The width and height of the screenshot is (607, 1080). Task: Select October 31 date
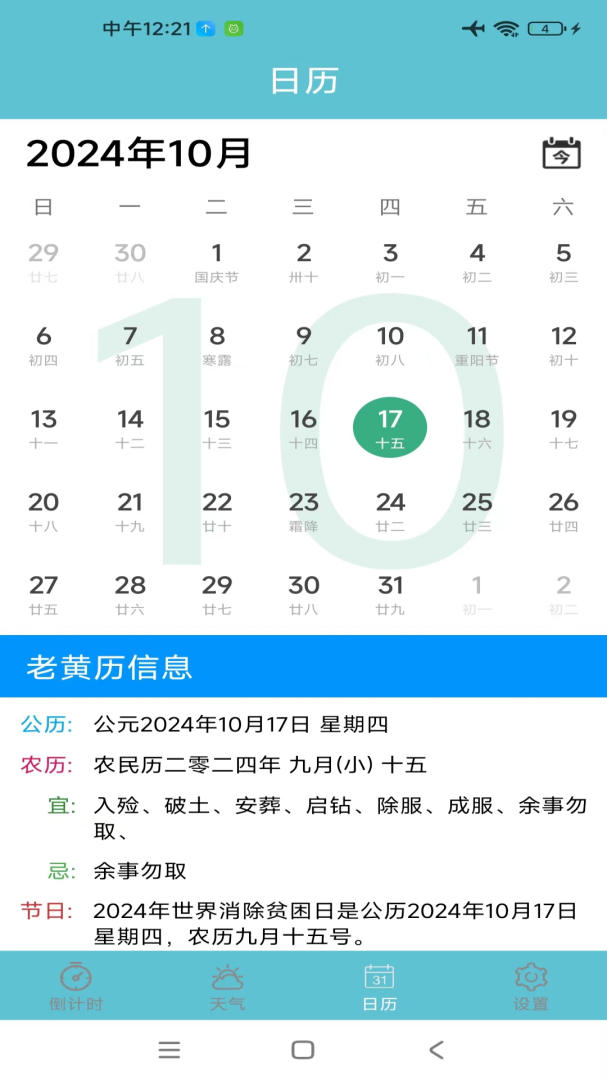[390, 594]
